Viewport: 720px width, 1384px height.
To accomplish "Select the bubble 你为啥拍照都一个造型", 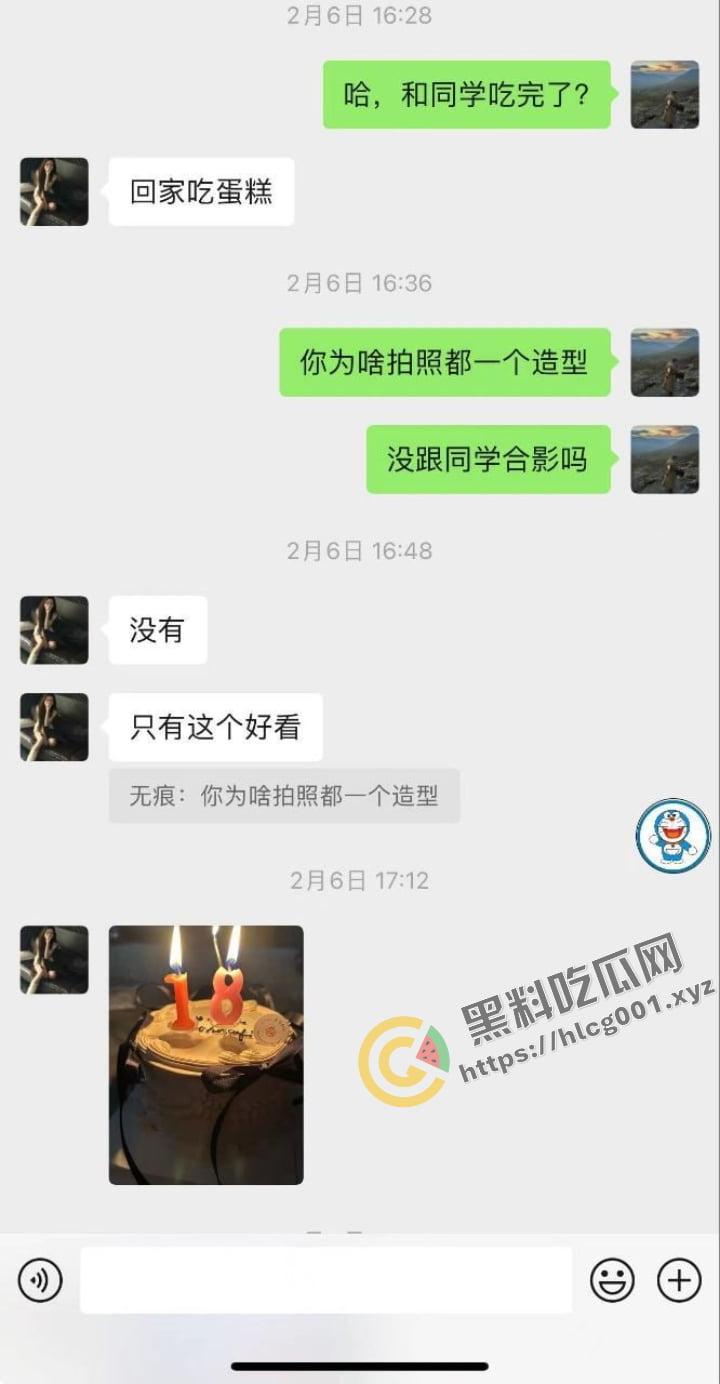I will click(443, 362).
